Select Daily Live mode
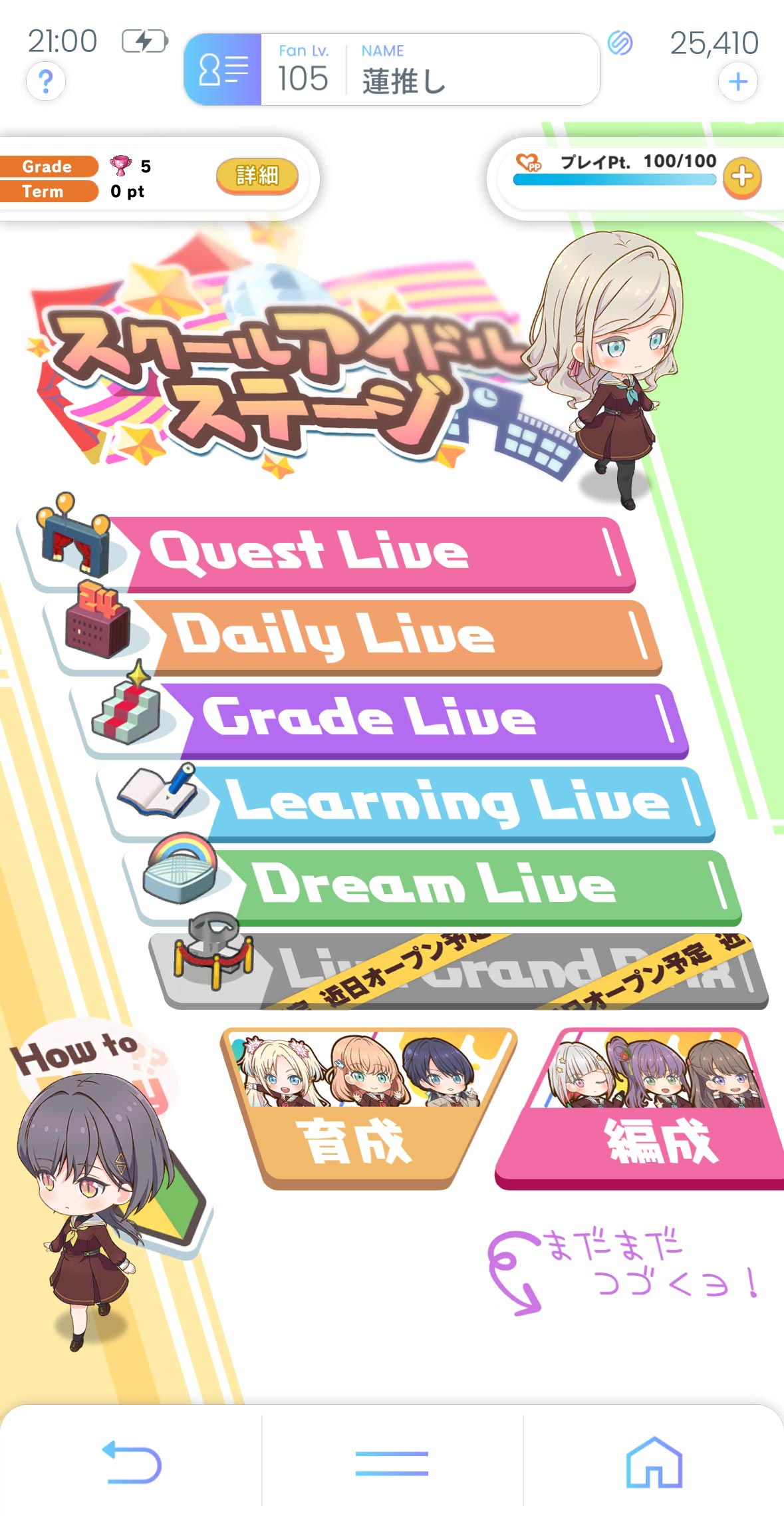784x1516 pixels. pyautogui.click(x=399, y=637)
